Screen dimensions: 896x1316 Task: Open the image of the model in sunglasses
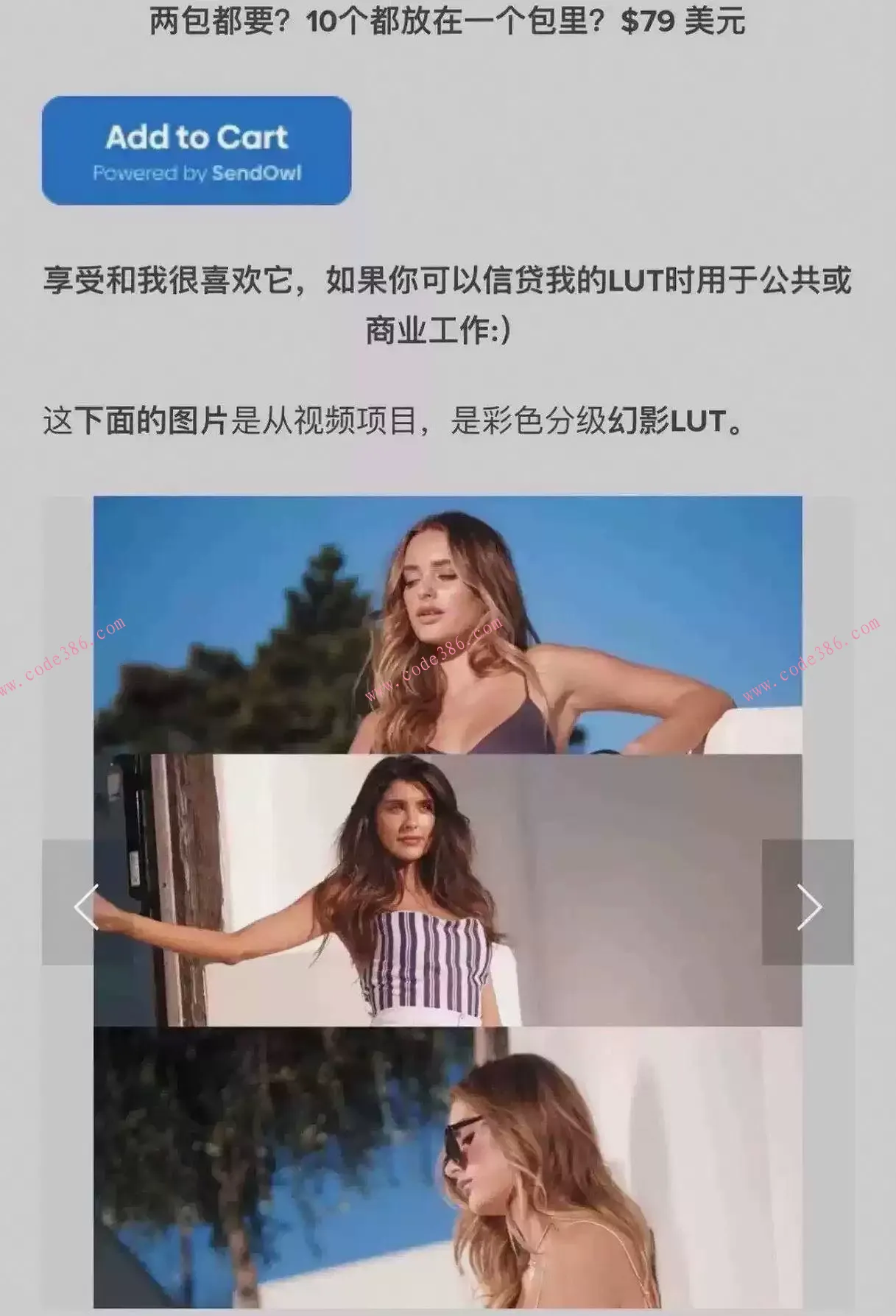(449, 1171)
